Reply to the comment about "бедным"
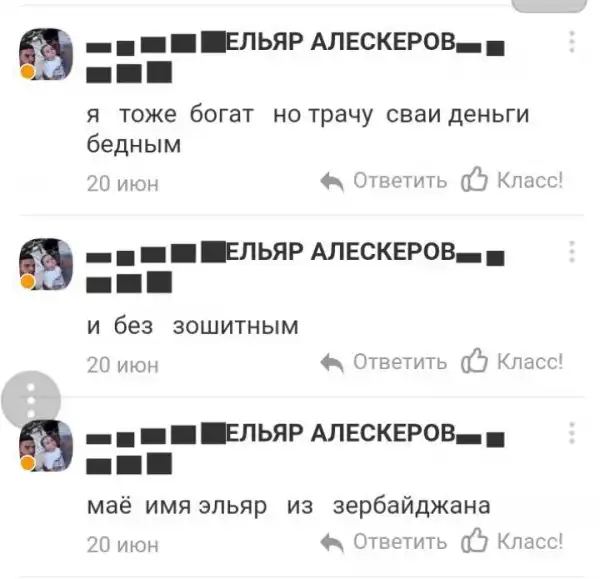The image size is (600, 579). click(x=384, y=181)
